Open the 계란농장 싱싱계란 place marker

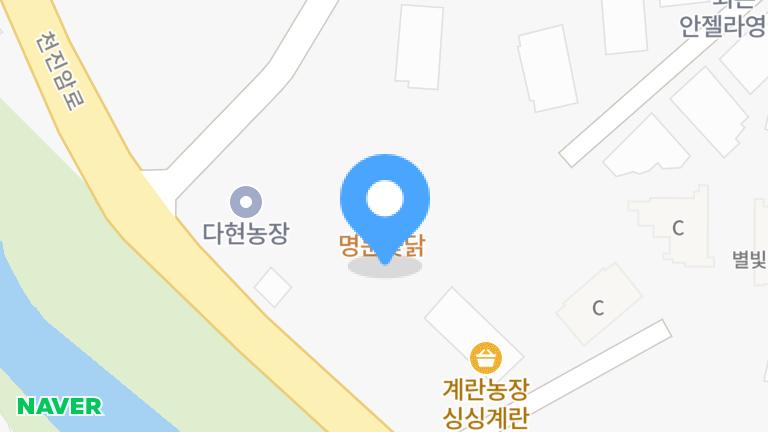485,357
